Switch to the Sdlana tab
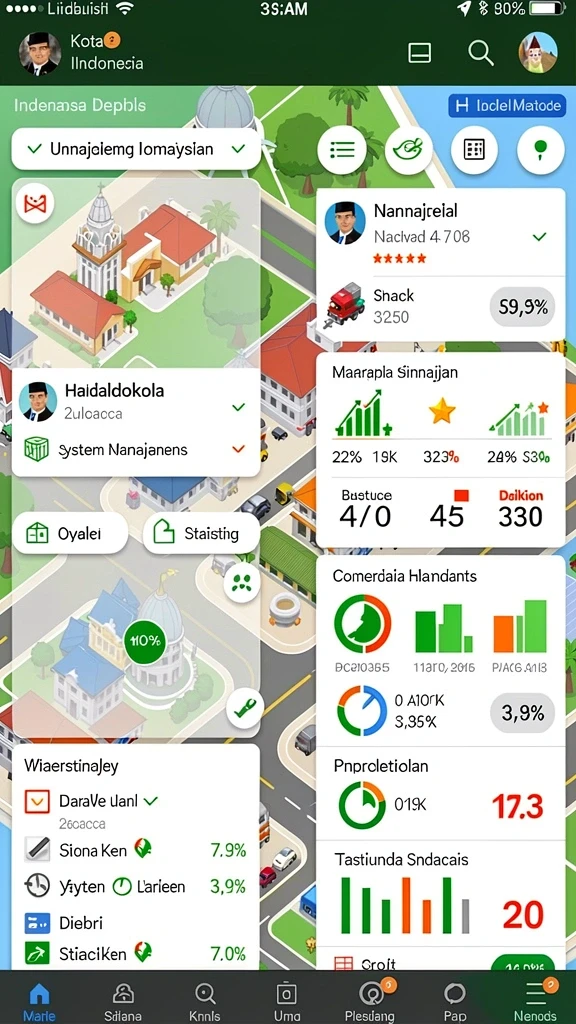576x1024 pixels. (x=123, y=999)
